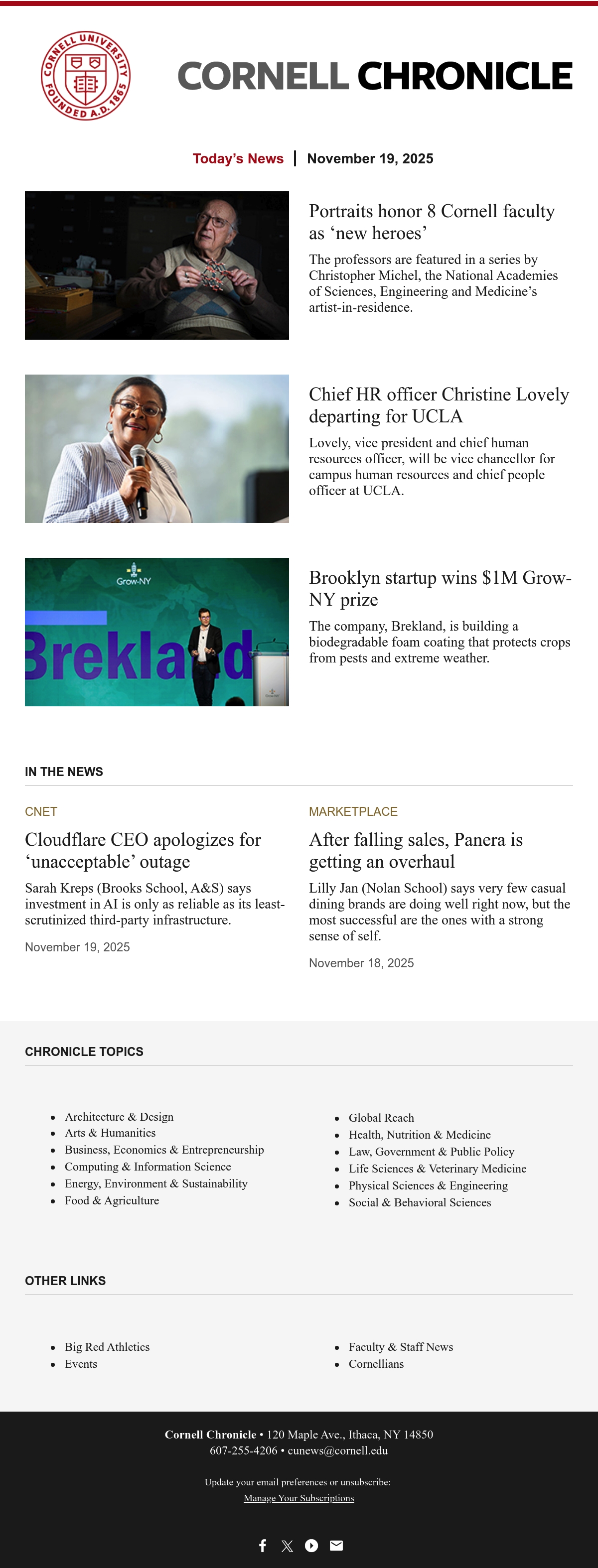The width and height of the screenshot is (598, 1568).
Task: Tap the email envelope icon
Action: click(x=336, y=1546)
